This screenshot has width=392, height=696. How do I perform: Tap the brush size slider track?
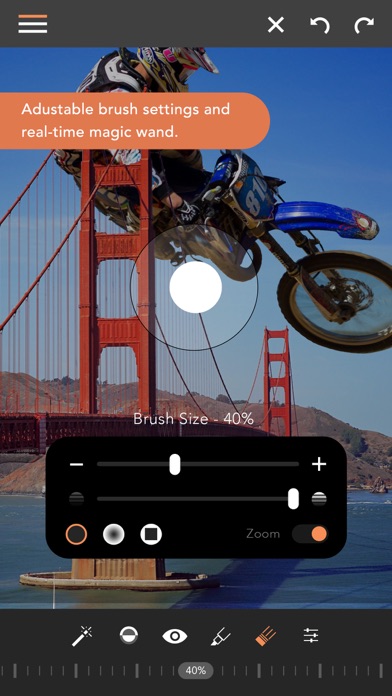(x=198, y=464)
